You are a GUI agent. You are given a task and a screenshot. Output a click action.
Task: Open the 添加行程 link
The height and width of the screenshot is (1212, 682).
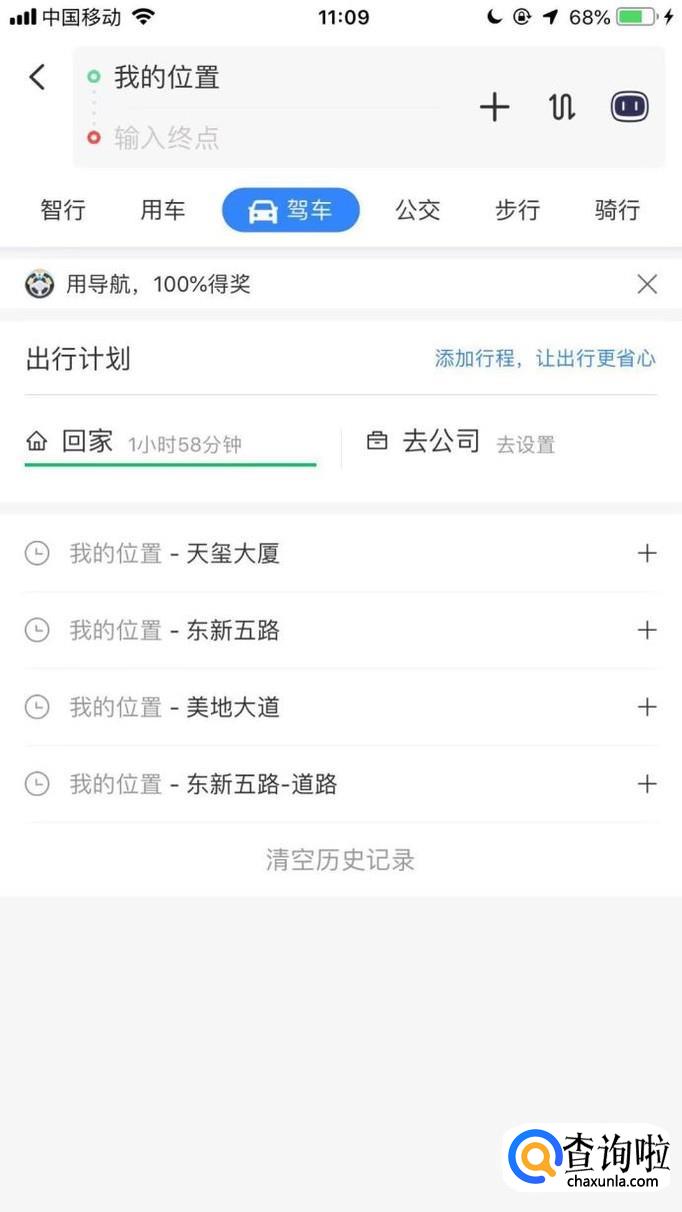pos(545,359)
